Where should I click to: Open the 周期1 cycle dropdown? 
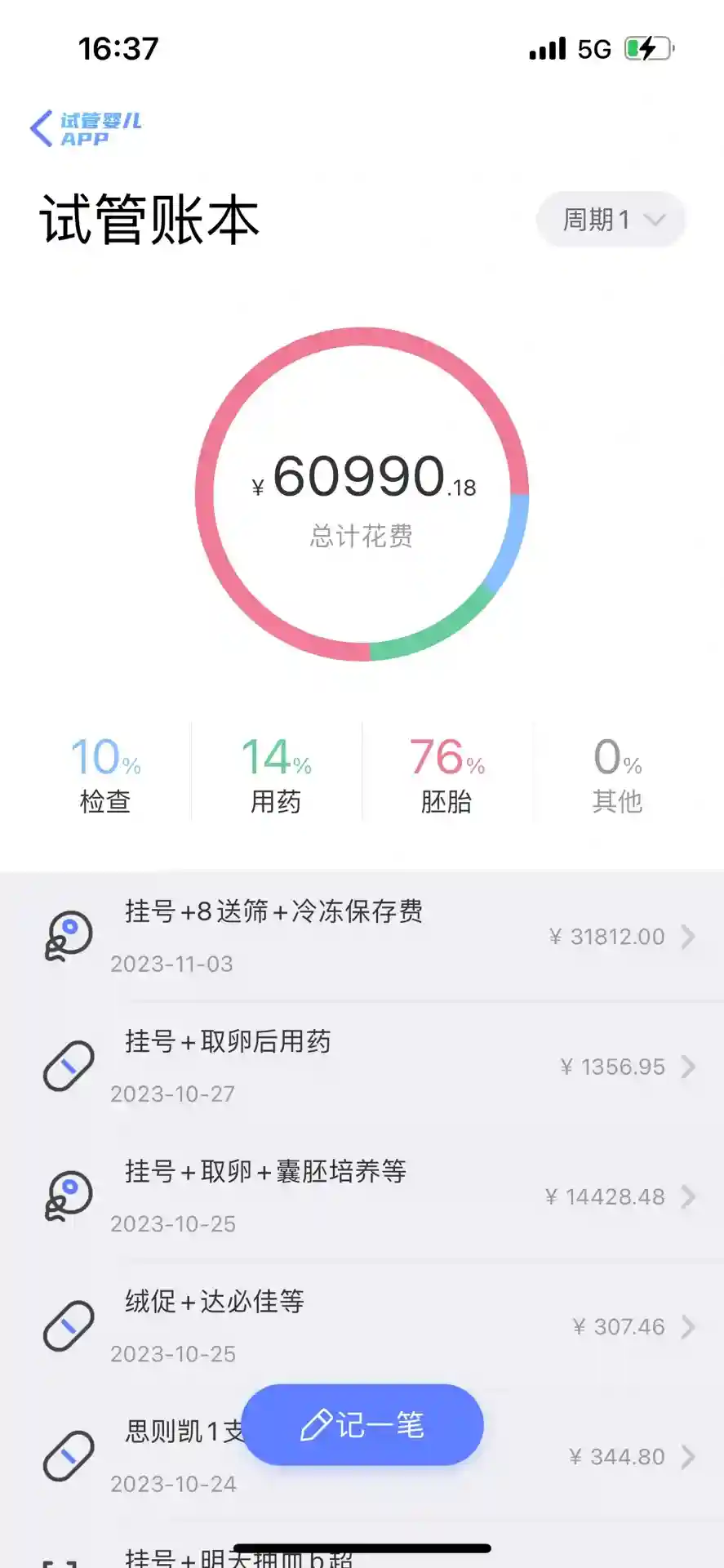tap(610, 220)
